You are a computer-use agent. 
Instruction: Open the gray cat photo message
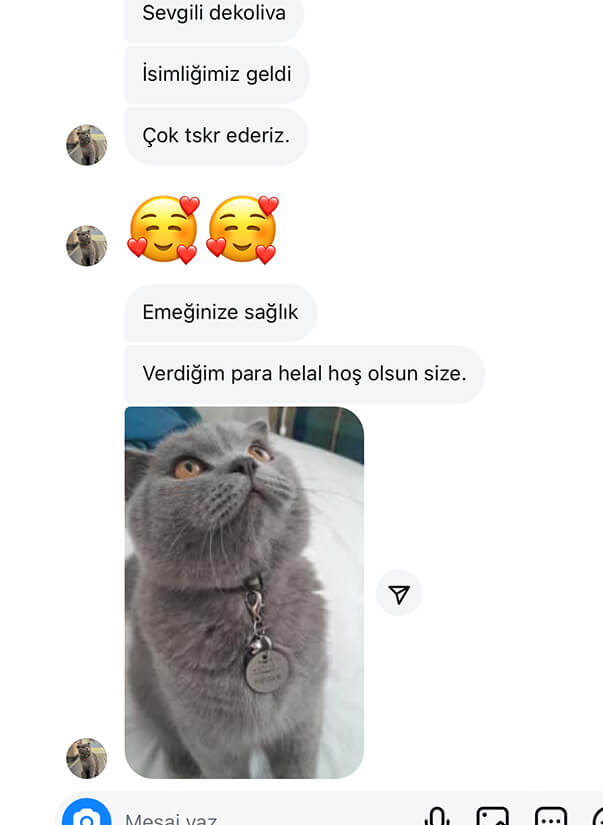pyautogui.click(x=244, y=592)
